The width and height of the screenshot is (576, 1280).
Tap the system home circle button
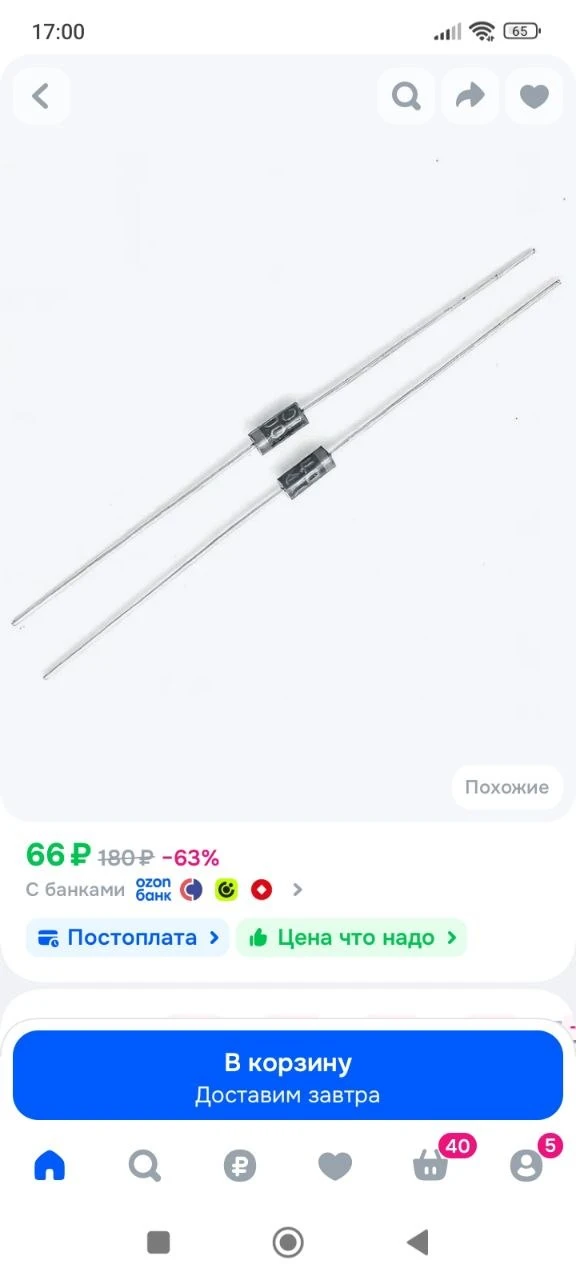point(288,1243)
